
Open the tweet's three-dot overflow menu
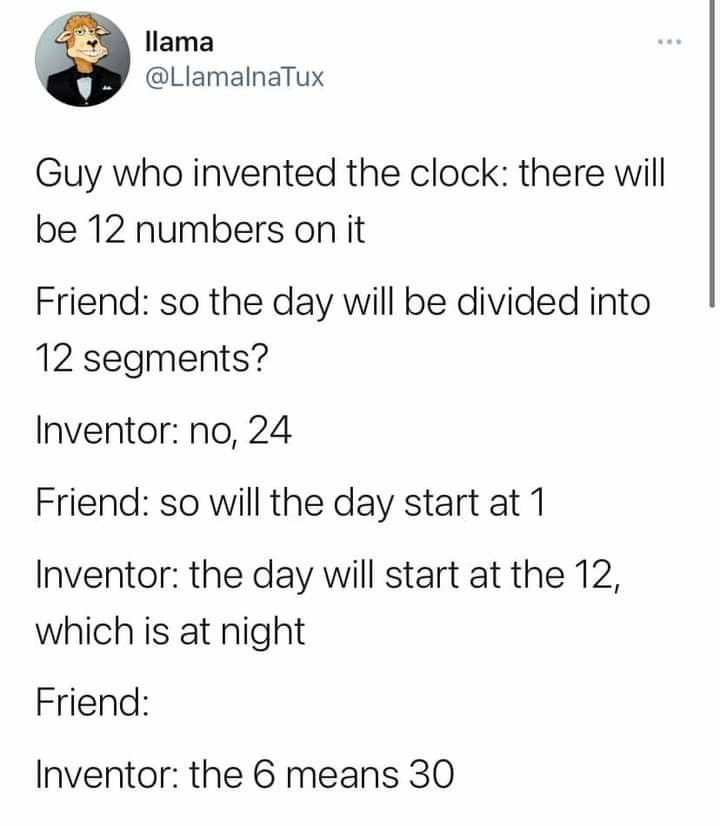[669, 45]
